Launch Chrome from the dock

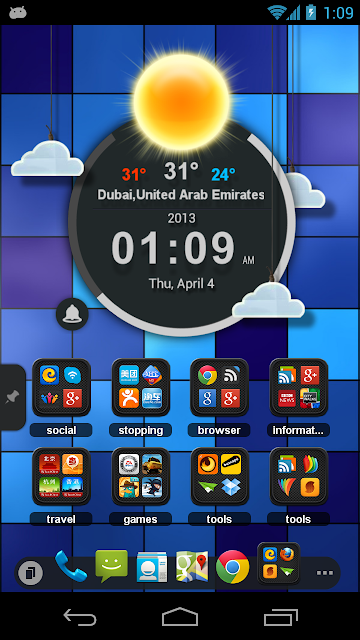tap(233, 567)
